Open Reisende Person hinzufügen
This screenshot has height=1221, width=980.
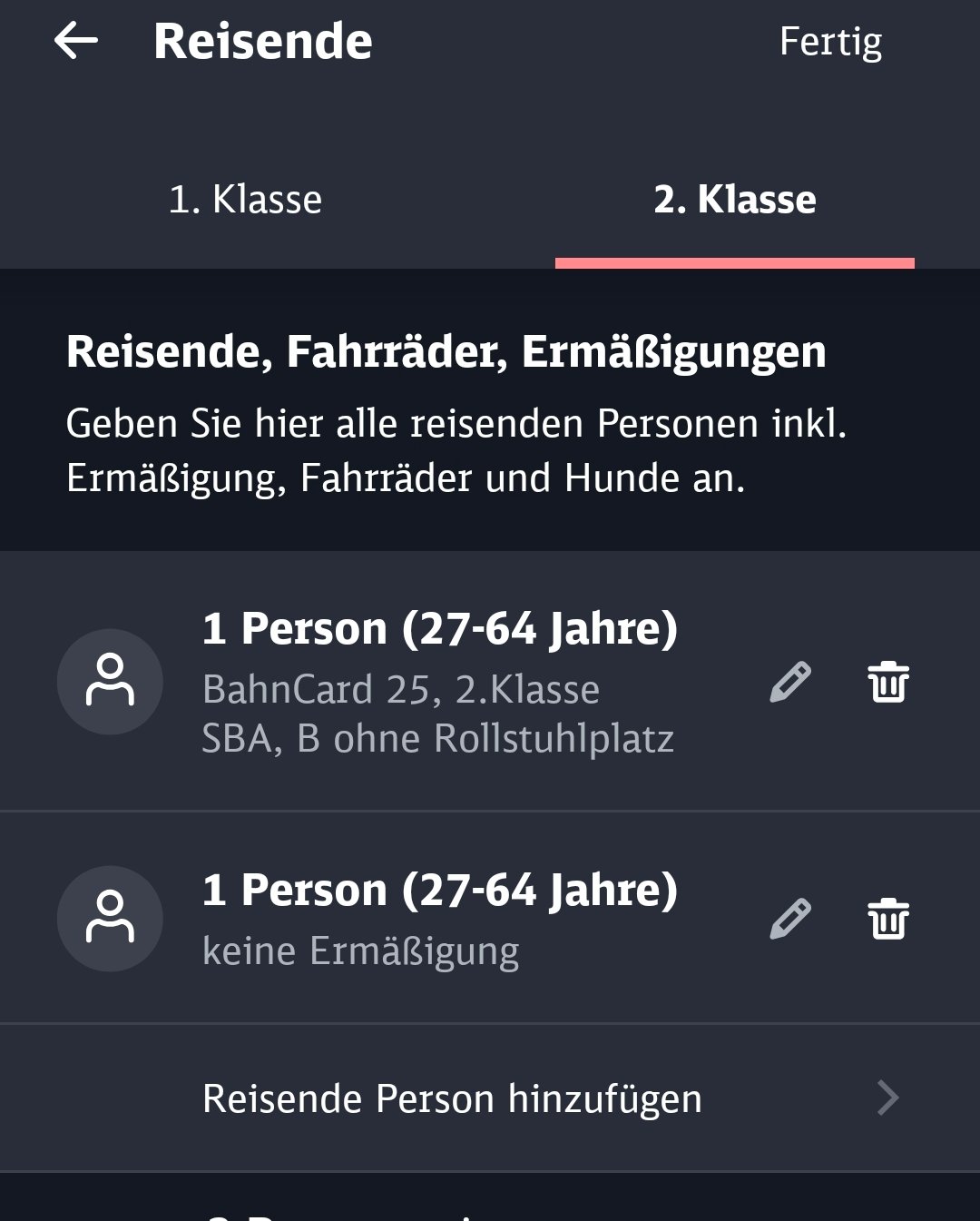coord(490,1098)
